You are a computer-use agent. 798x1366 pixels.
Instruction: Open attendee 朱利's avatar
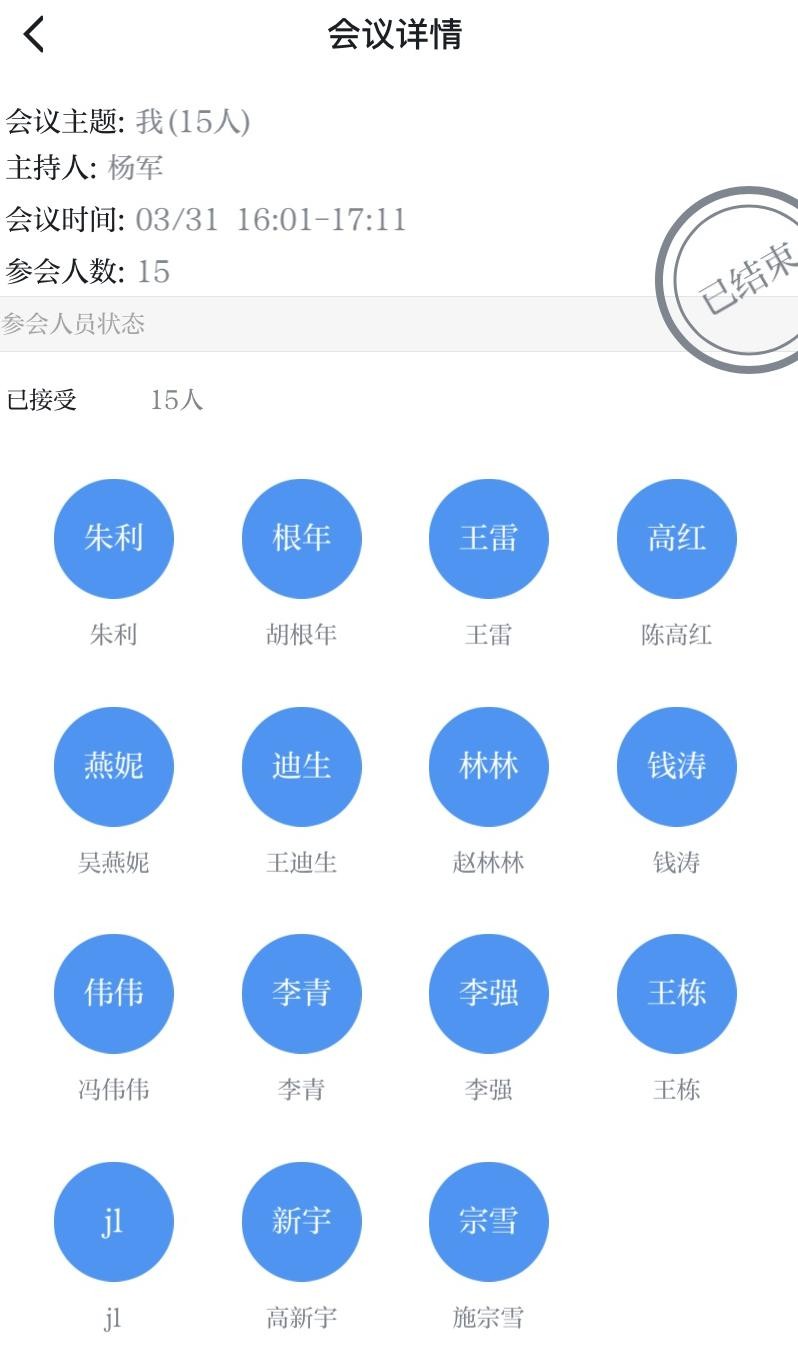(114, 539)
